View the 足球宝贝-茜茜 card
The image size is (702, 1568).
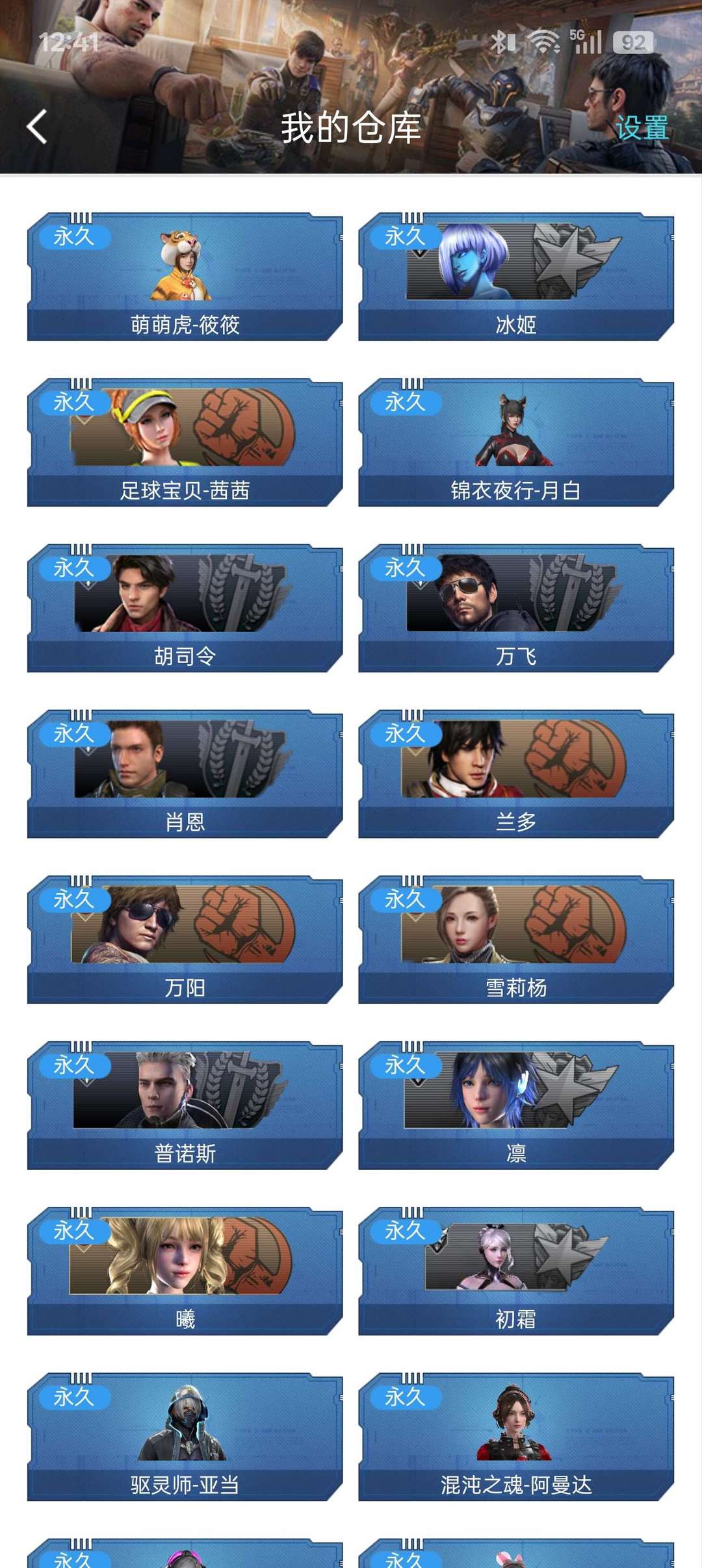185,442
